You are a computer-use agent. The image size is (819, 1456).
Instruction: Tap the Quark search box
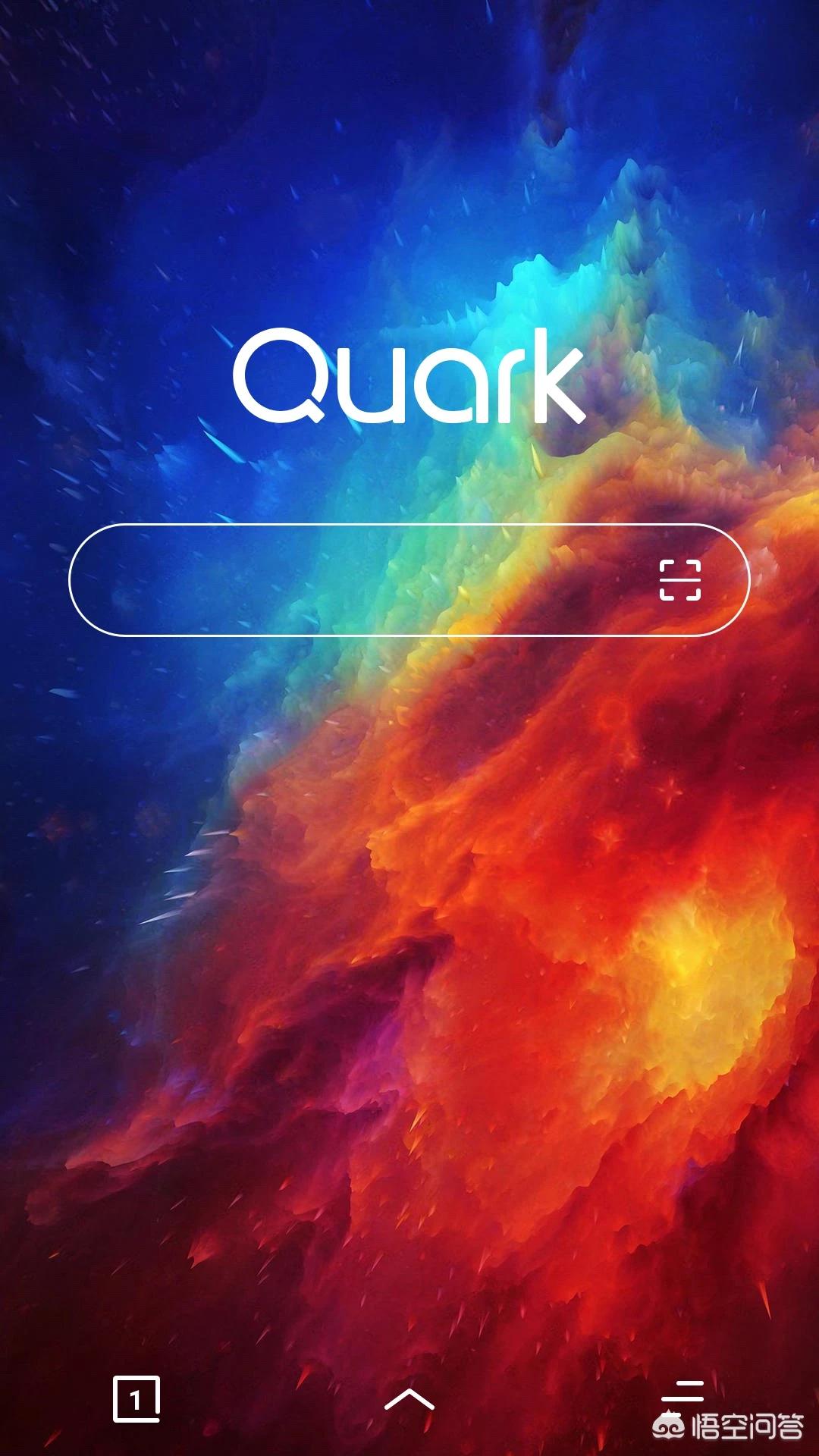(x=409, y=579)
